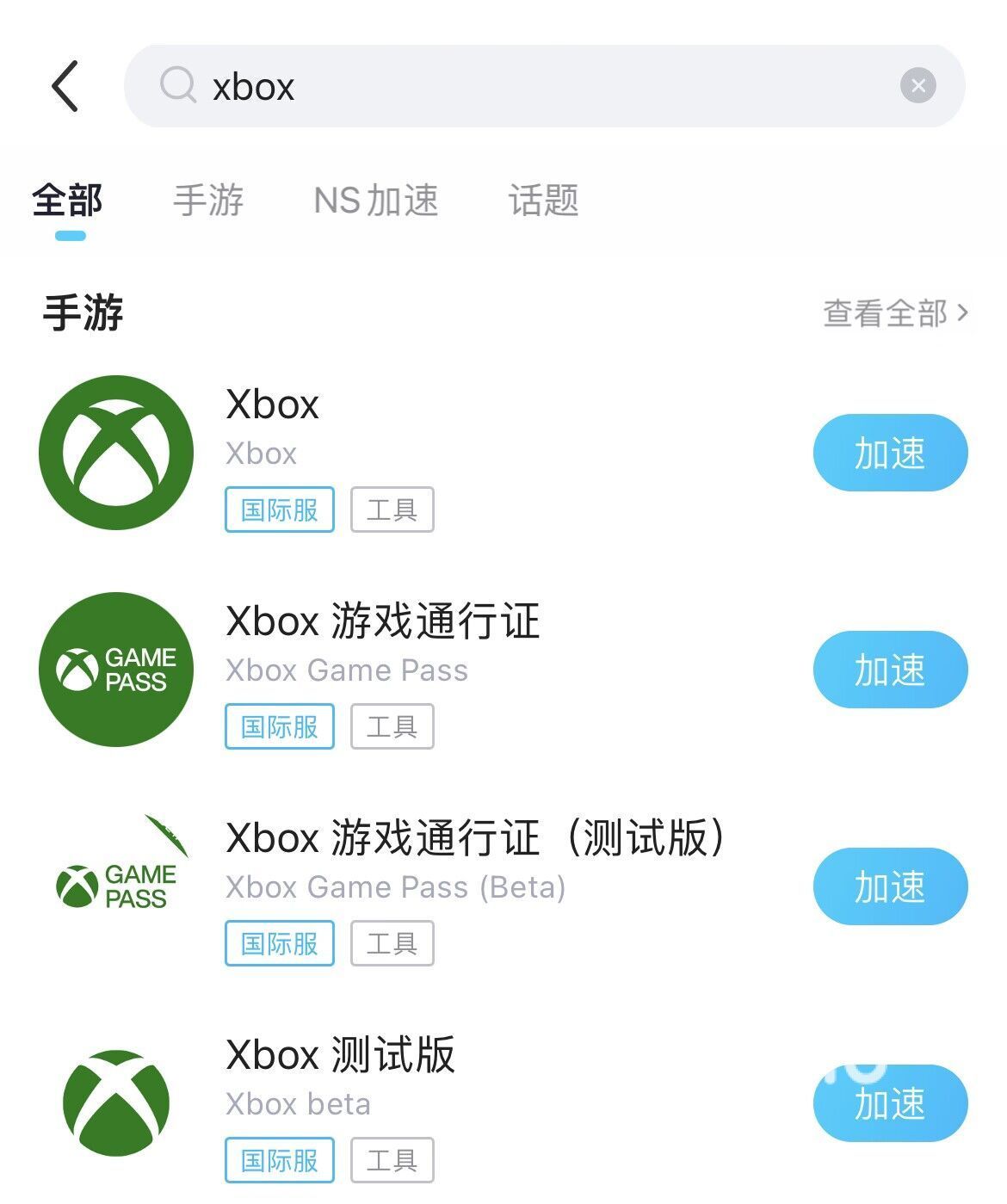Go back using the arrow icon
Image resolution: width=1007 pixels, height=1204 pixels.
65,86
